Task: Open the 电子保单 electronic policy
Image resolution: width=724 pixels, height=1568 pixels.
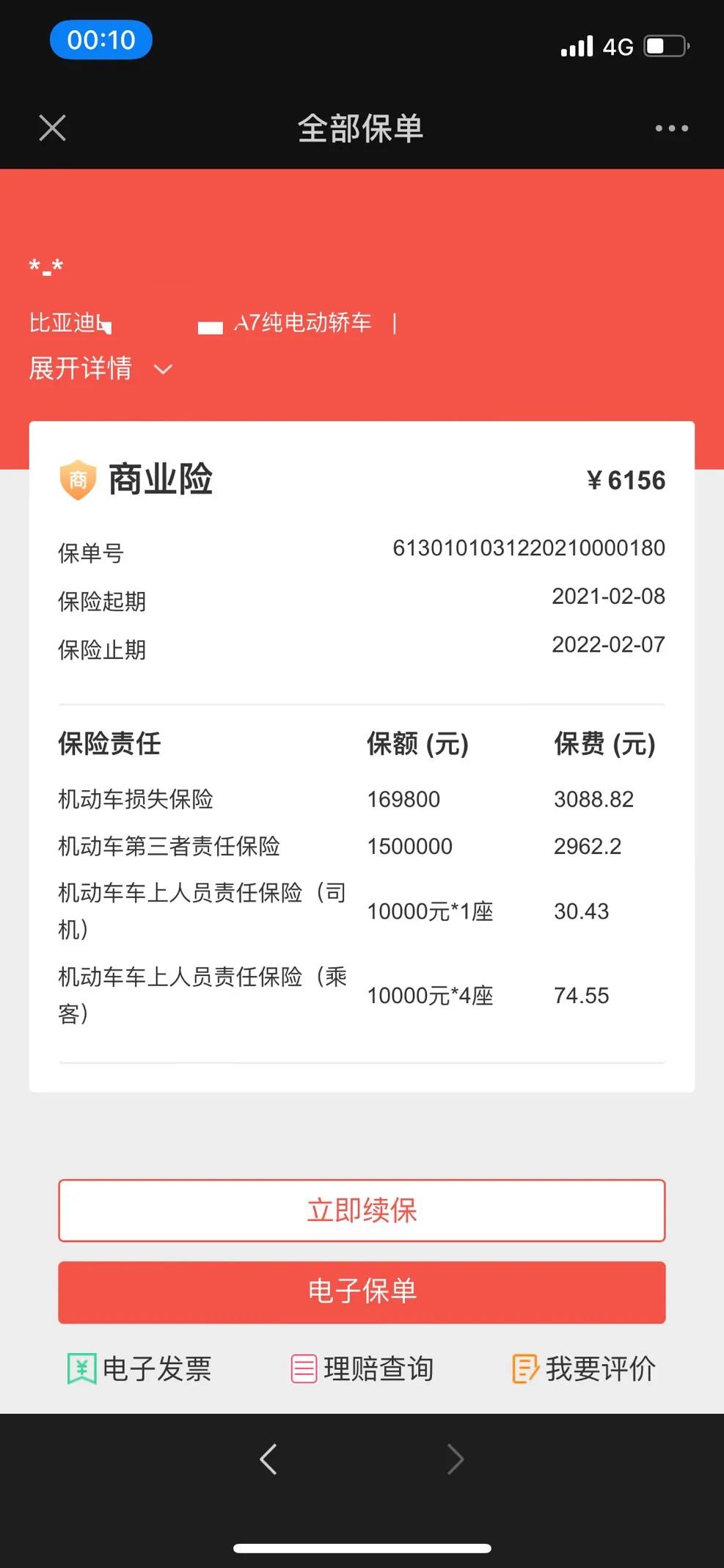Action: [x=362, y=1293]
